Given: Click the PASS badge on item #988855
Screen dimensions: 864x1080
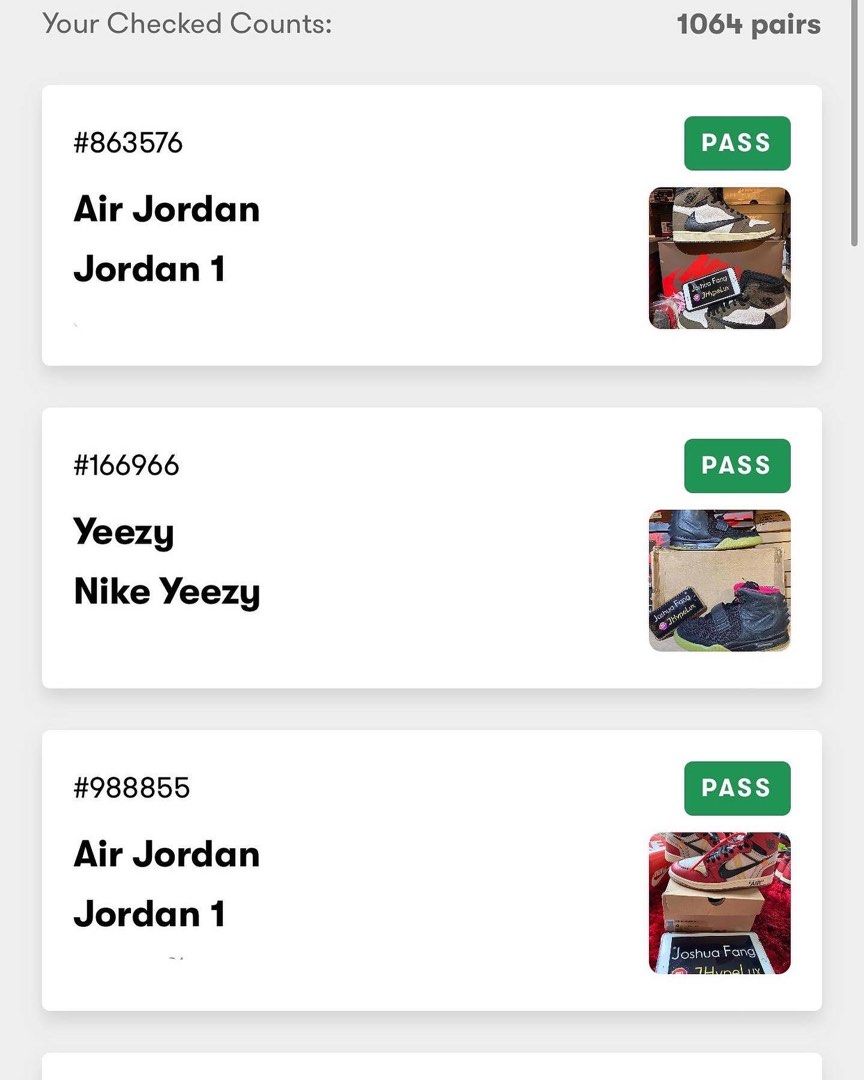Looking at the screenshot, I should tap(737, 788).
